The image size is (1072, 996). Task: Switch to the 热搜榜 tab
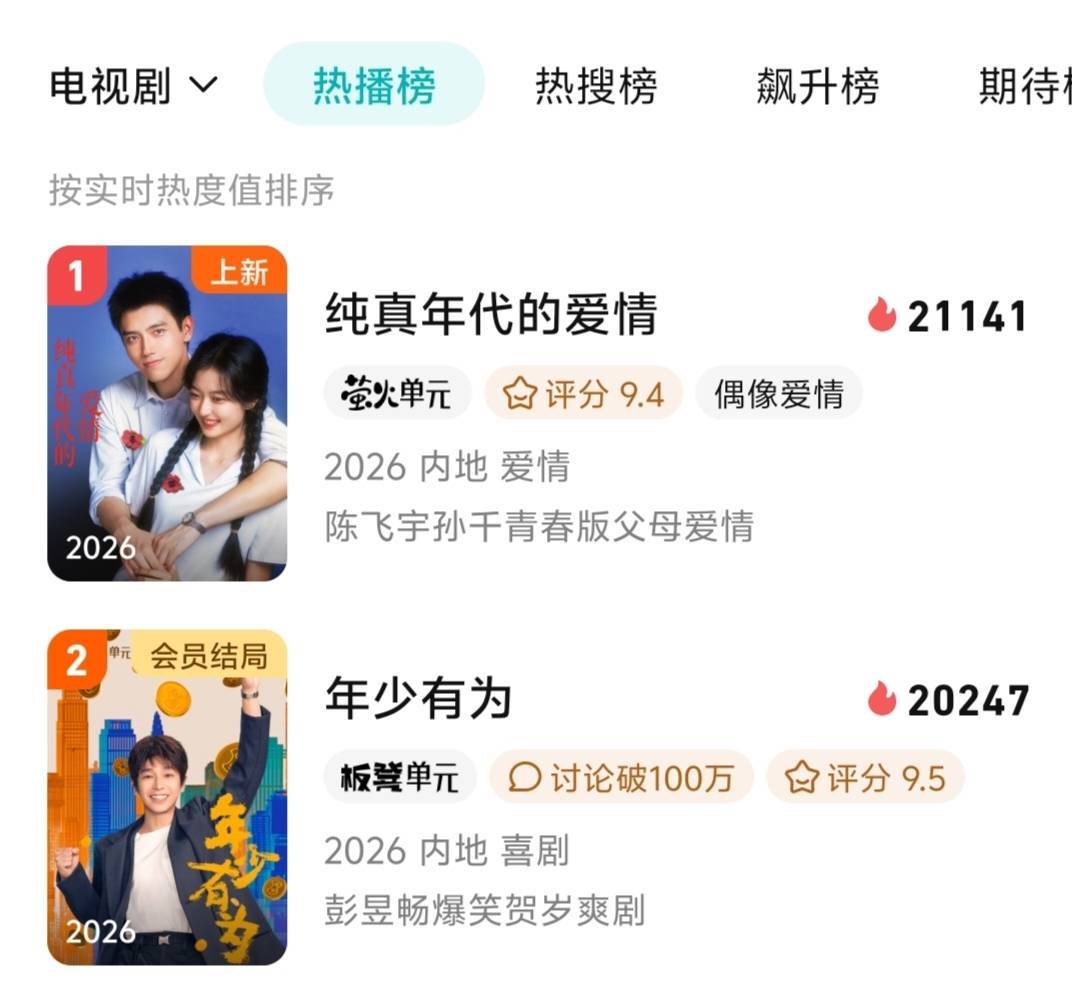click(596, 86)
